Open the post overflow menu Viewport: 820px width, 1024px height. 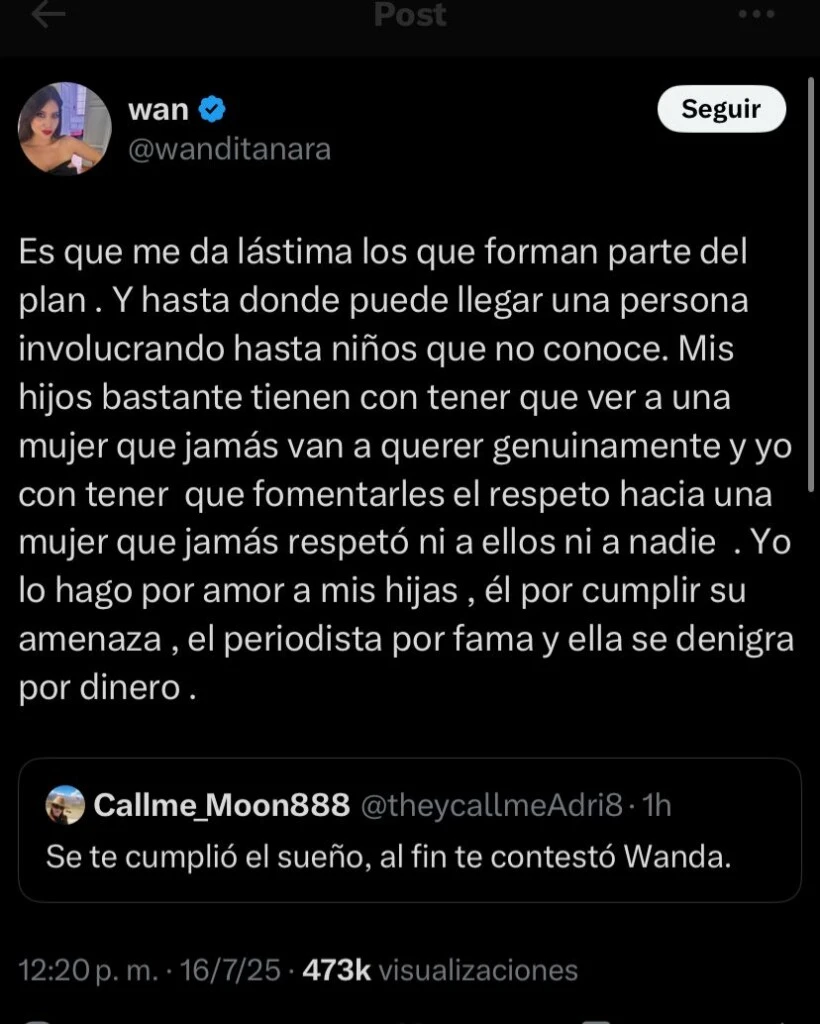[x=755, y=13]
